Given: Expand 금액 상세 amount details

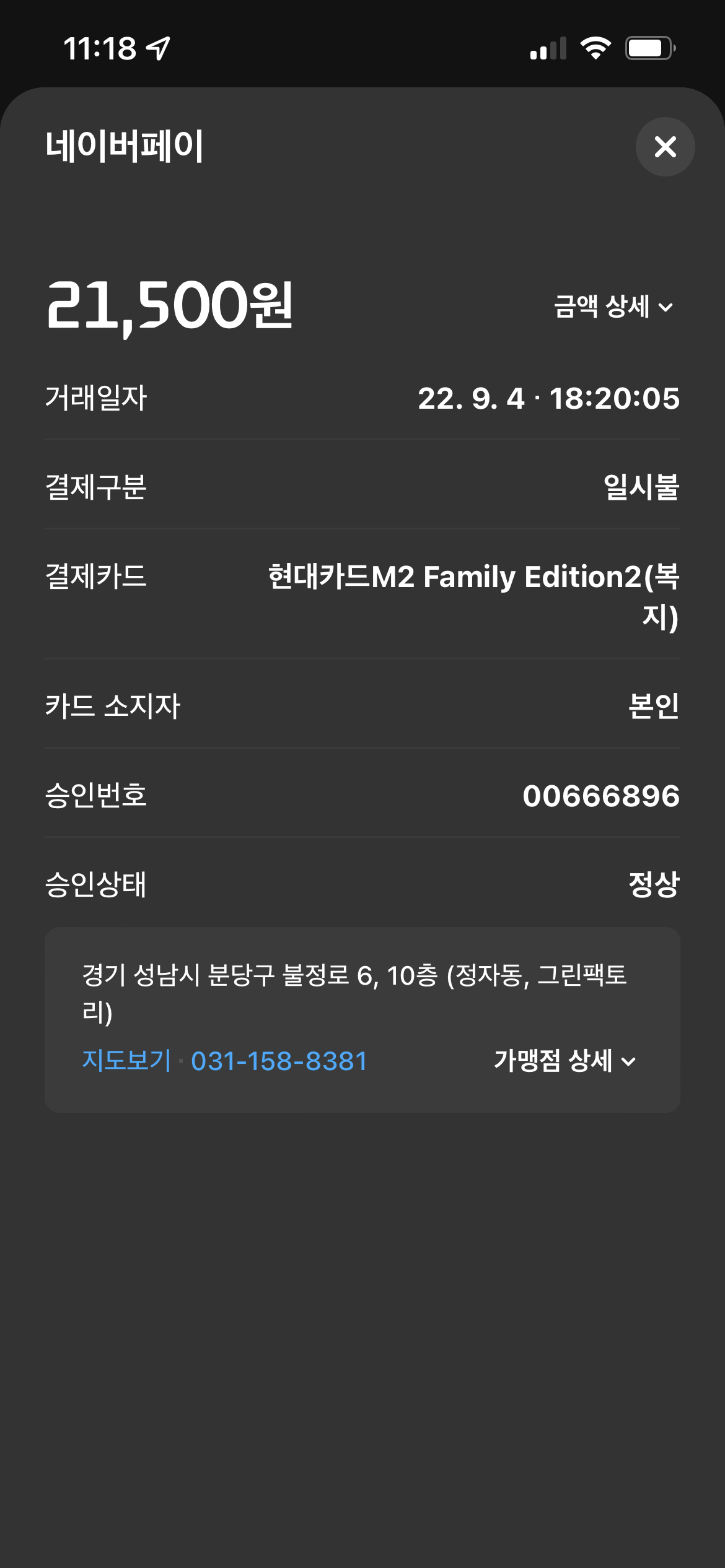Looking at the screenshot, I should tap(613, 307).
